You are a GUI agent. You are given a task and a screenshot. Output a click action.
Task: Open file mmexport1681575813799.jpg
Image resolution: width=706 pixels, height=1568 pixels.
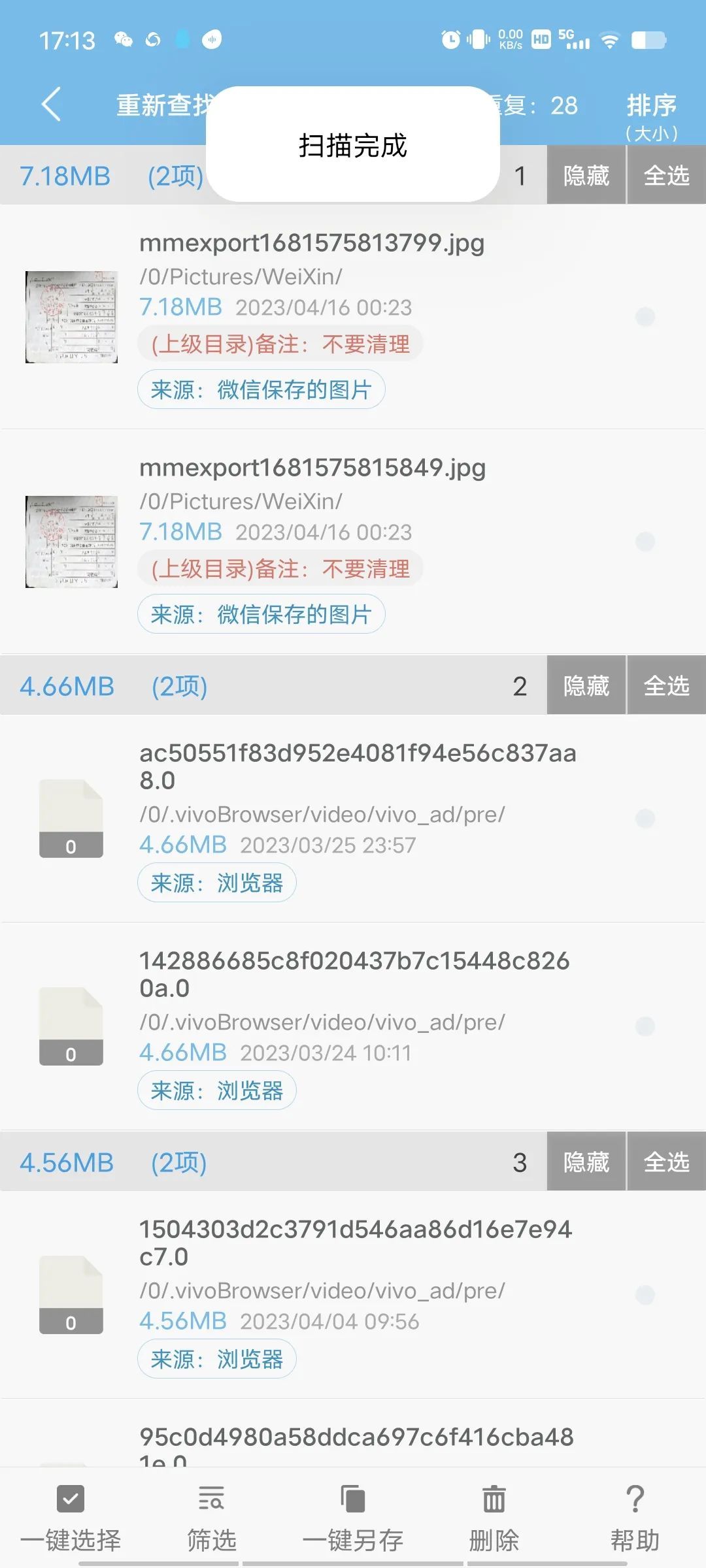[x=312, y=243]
